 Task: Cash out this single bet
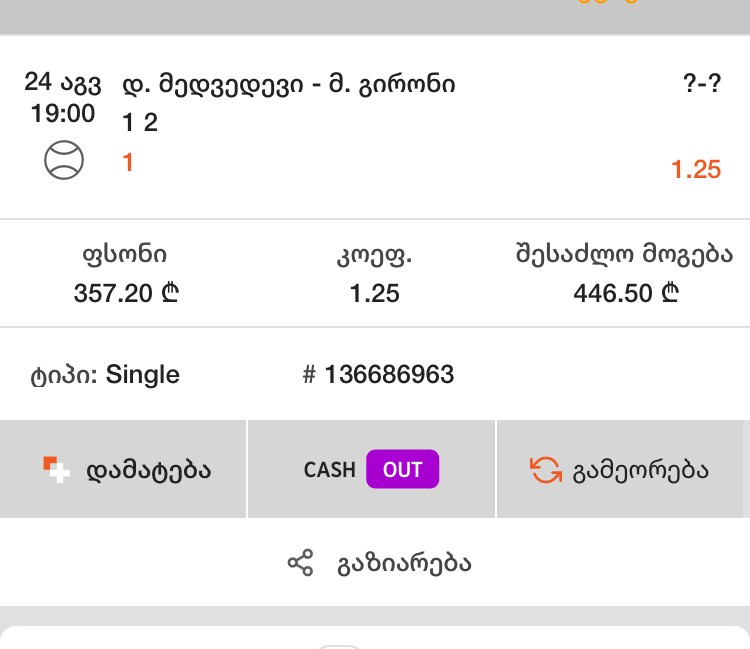[x=371, y=469]
